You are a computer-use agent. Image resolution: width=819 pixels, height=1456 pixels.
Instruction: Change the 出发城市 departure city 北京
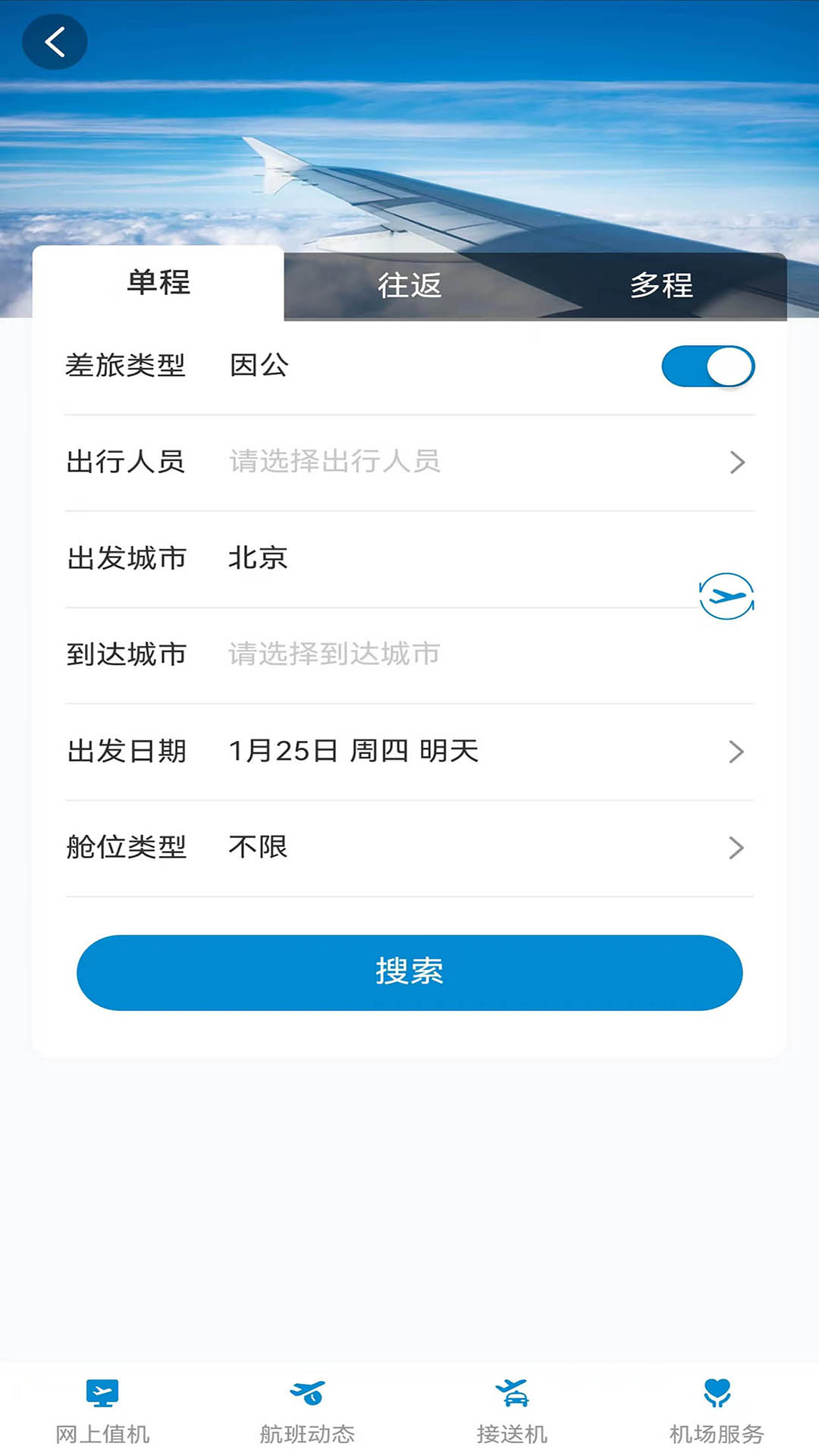pos(259,558)
